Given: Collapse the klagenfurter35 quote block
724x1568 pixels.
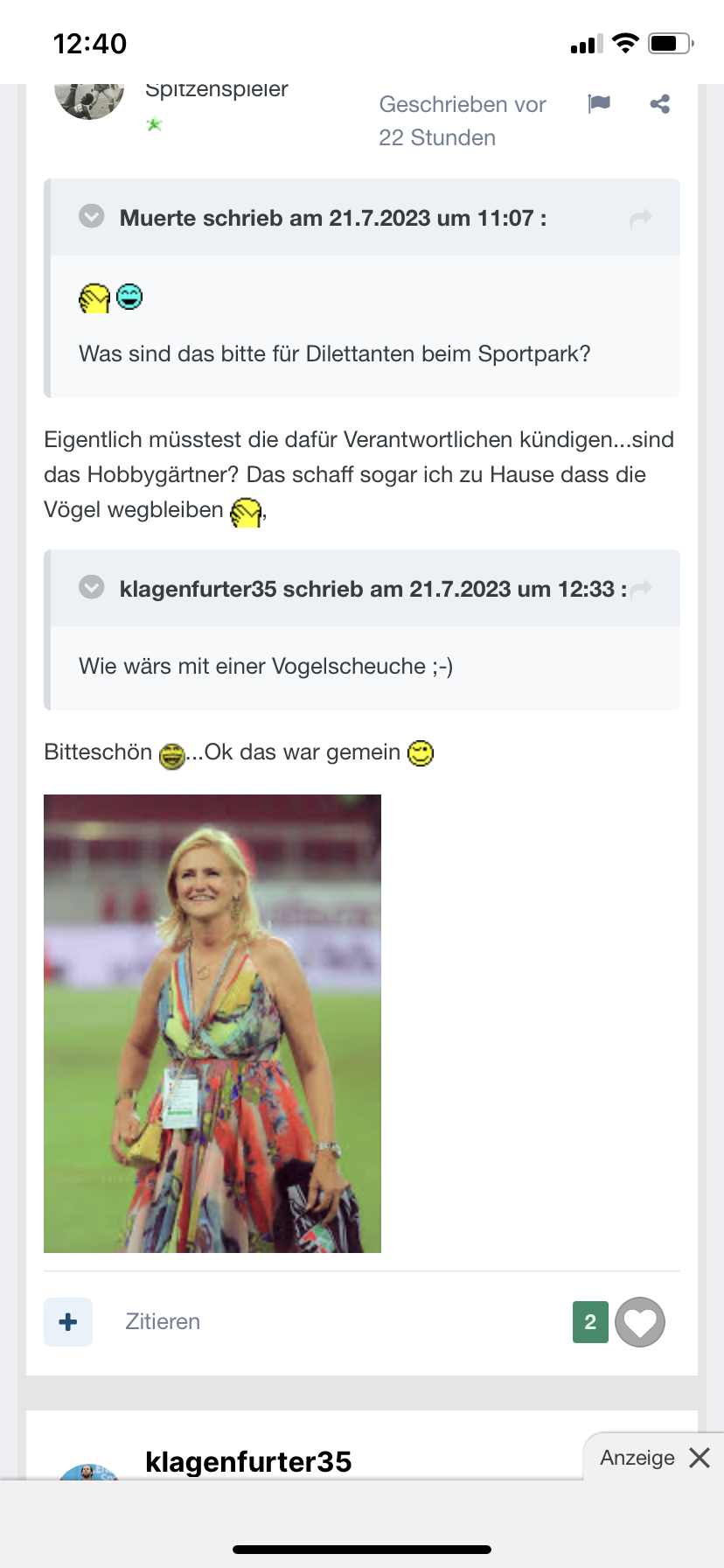Looking at the screenshot, I should [x=92, y=587].
